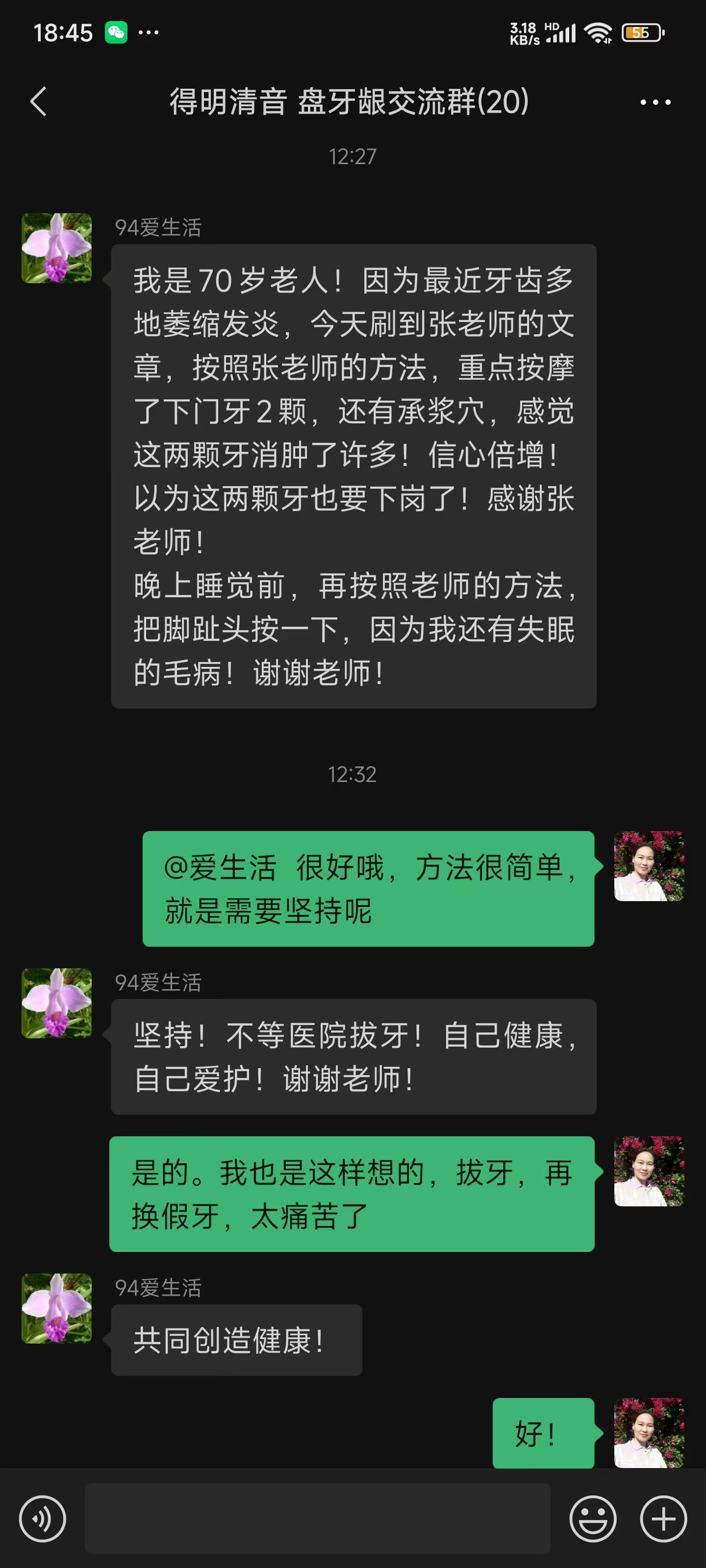
Task: Go back from the group chat
Action: pyautogui.click(x=38, y=101)
